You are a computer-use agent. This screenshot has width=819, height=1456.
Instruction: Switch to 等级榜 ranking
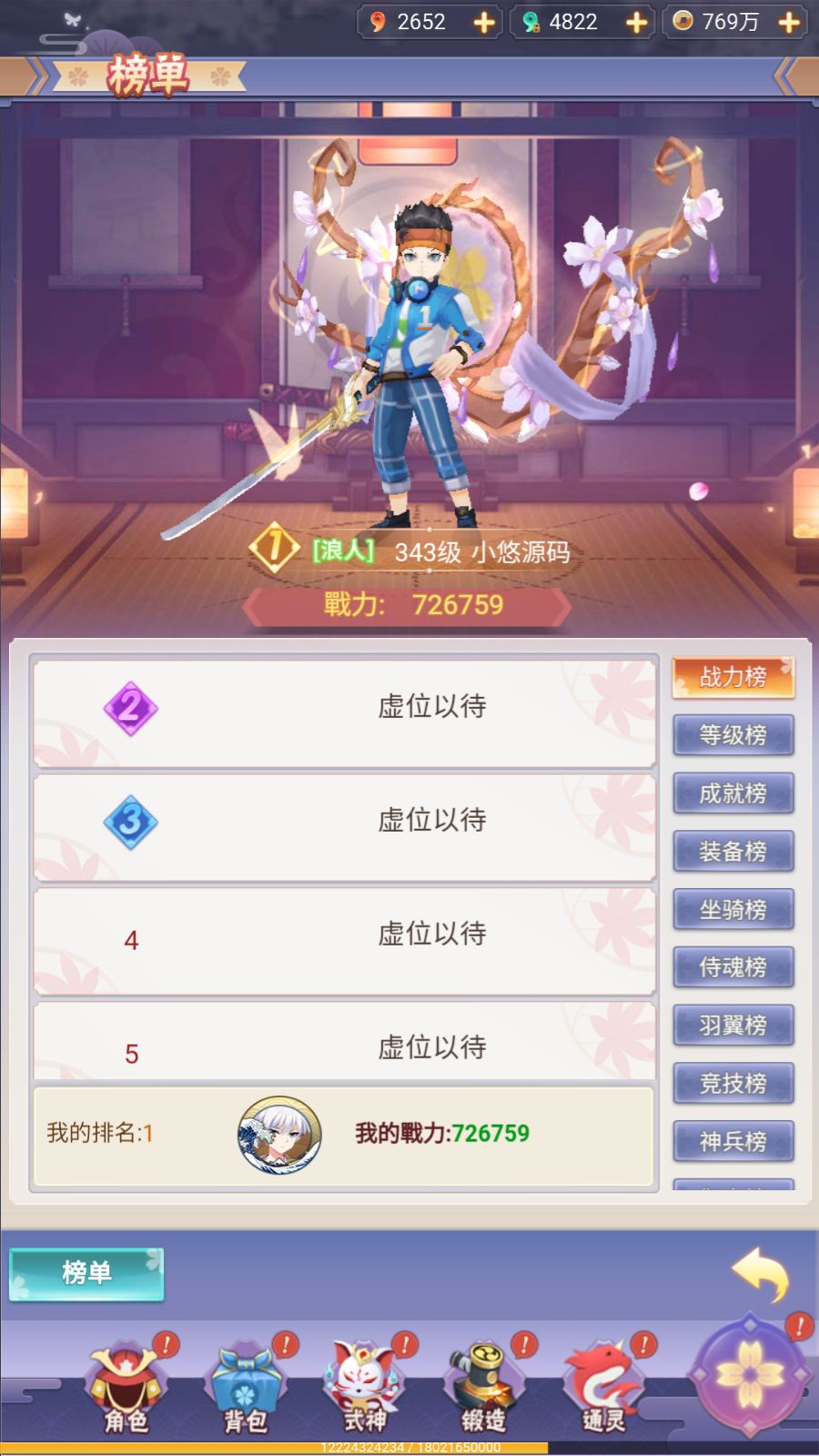point(733,735)
